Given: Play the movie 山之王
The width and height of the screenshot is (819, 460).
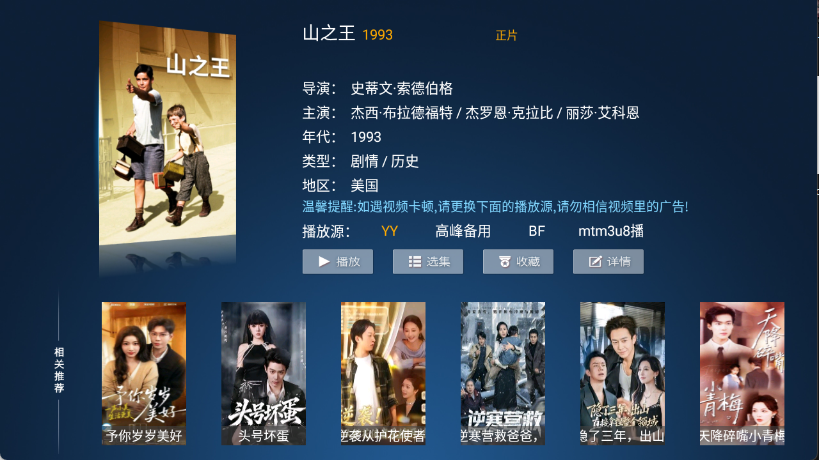Looking at the screenshot, I should (x=338, y=261).
